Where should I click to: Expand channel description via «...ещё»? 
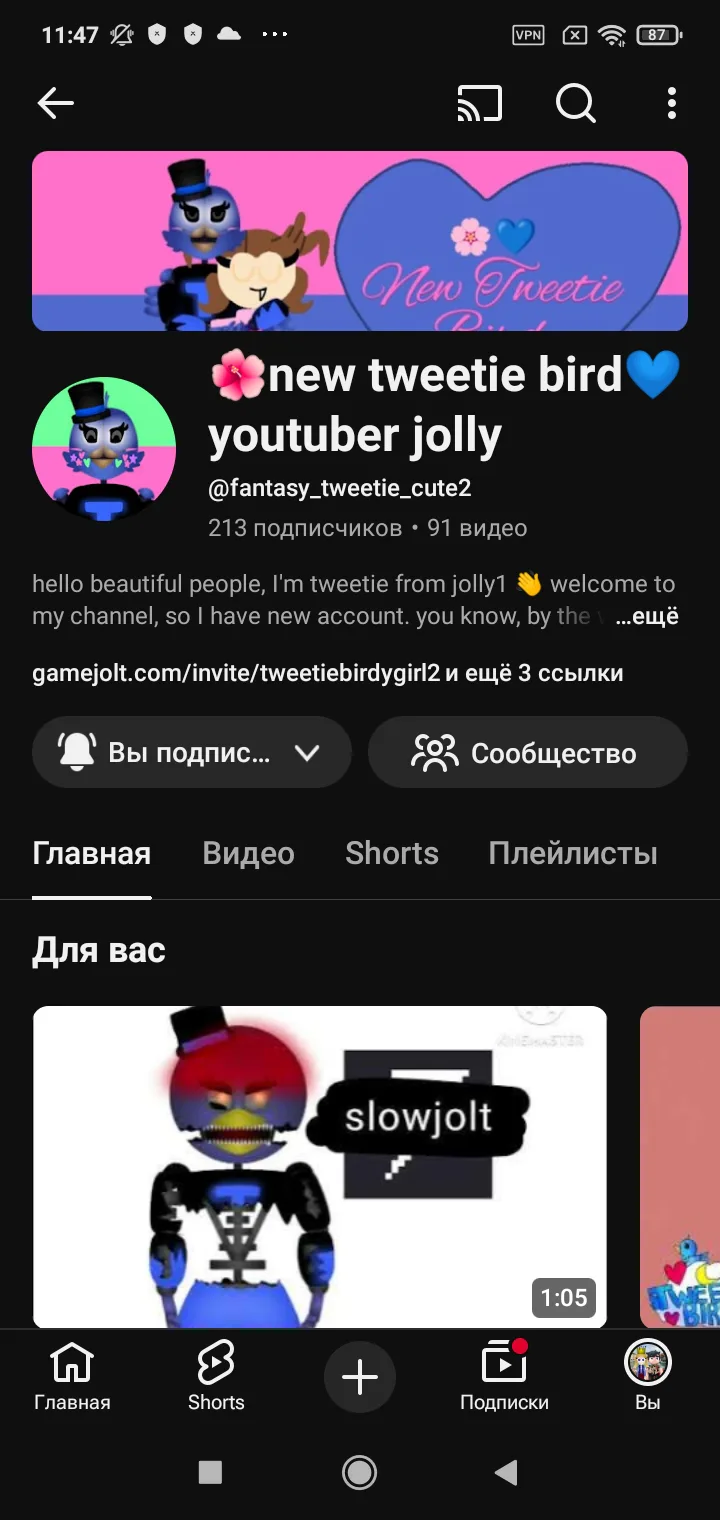click(647, 617)
